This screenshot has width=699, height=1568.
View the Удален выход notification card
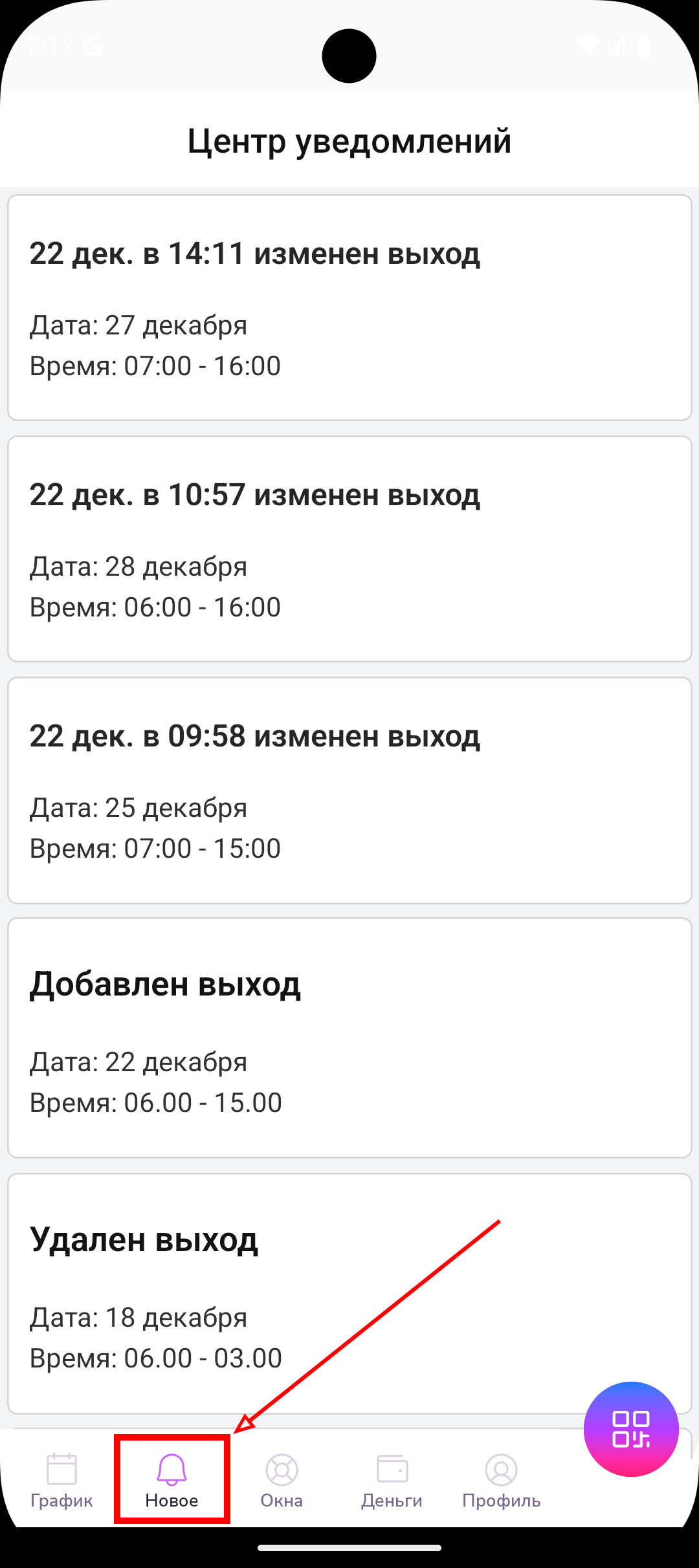pyautogui.click(x=349, y=1294)
